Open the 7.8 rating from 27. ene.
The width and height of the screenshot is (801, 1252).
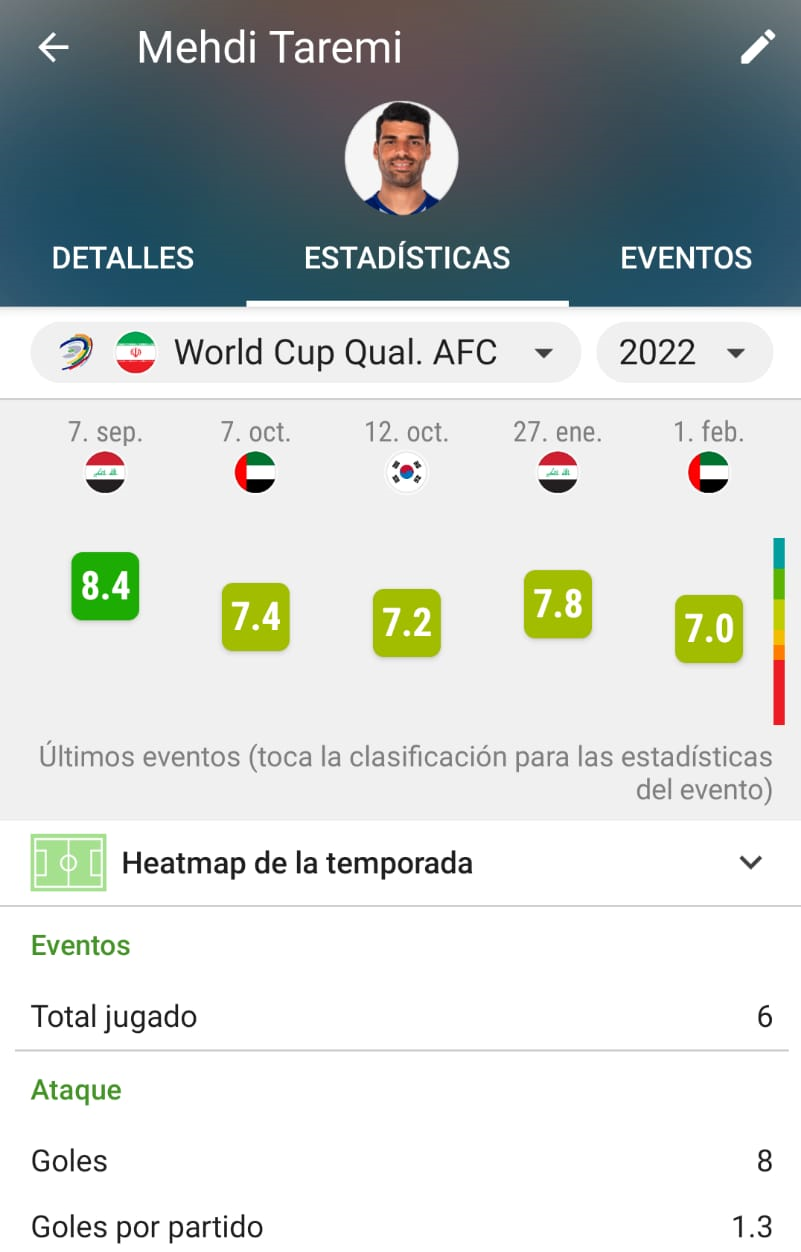pyautogui.click(x=558, y=604)
